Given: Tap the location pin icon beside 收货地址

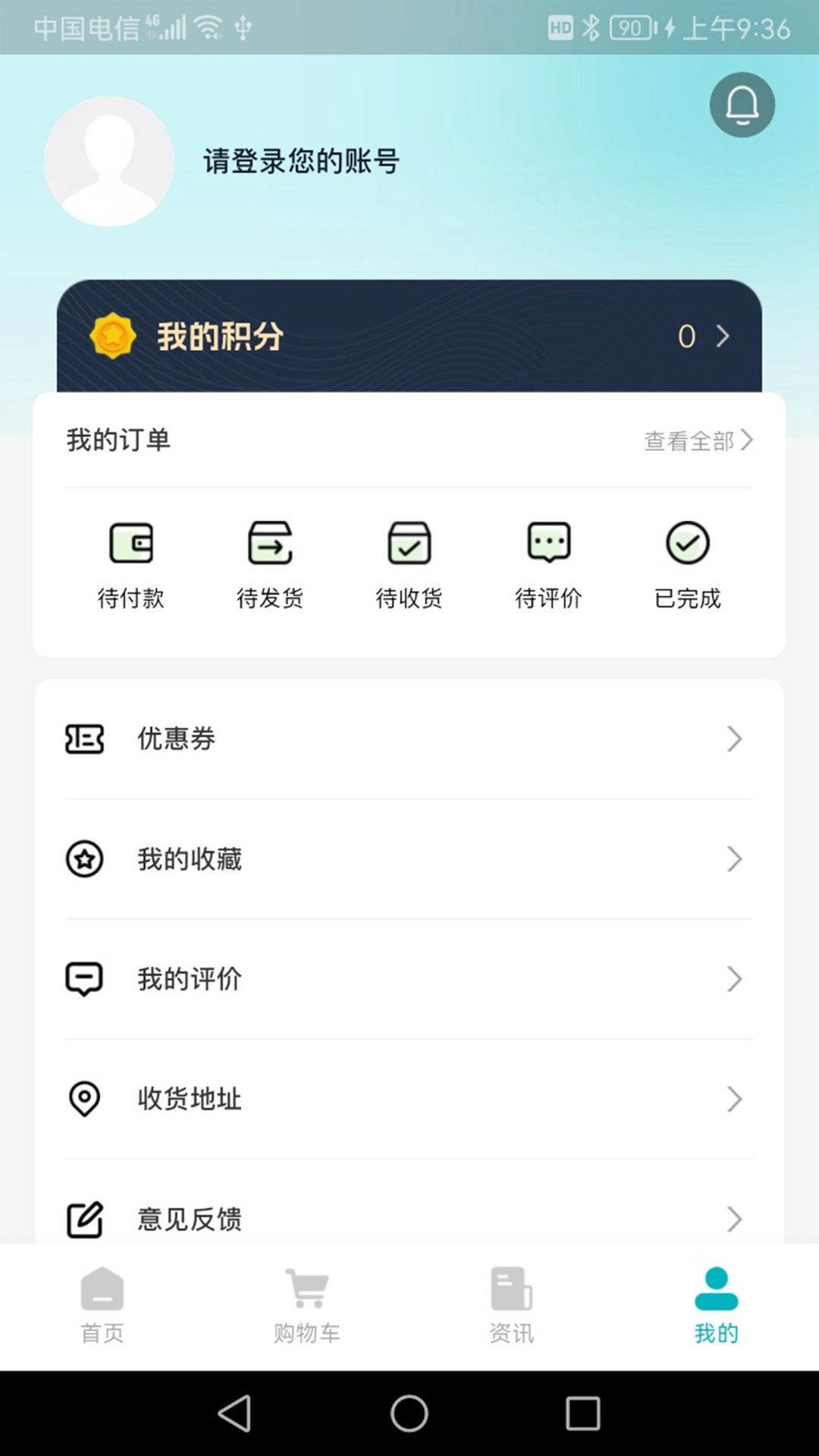Looking at the screenshot, I should [x=85, y=1099].
